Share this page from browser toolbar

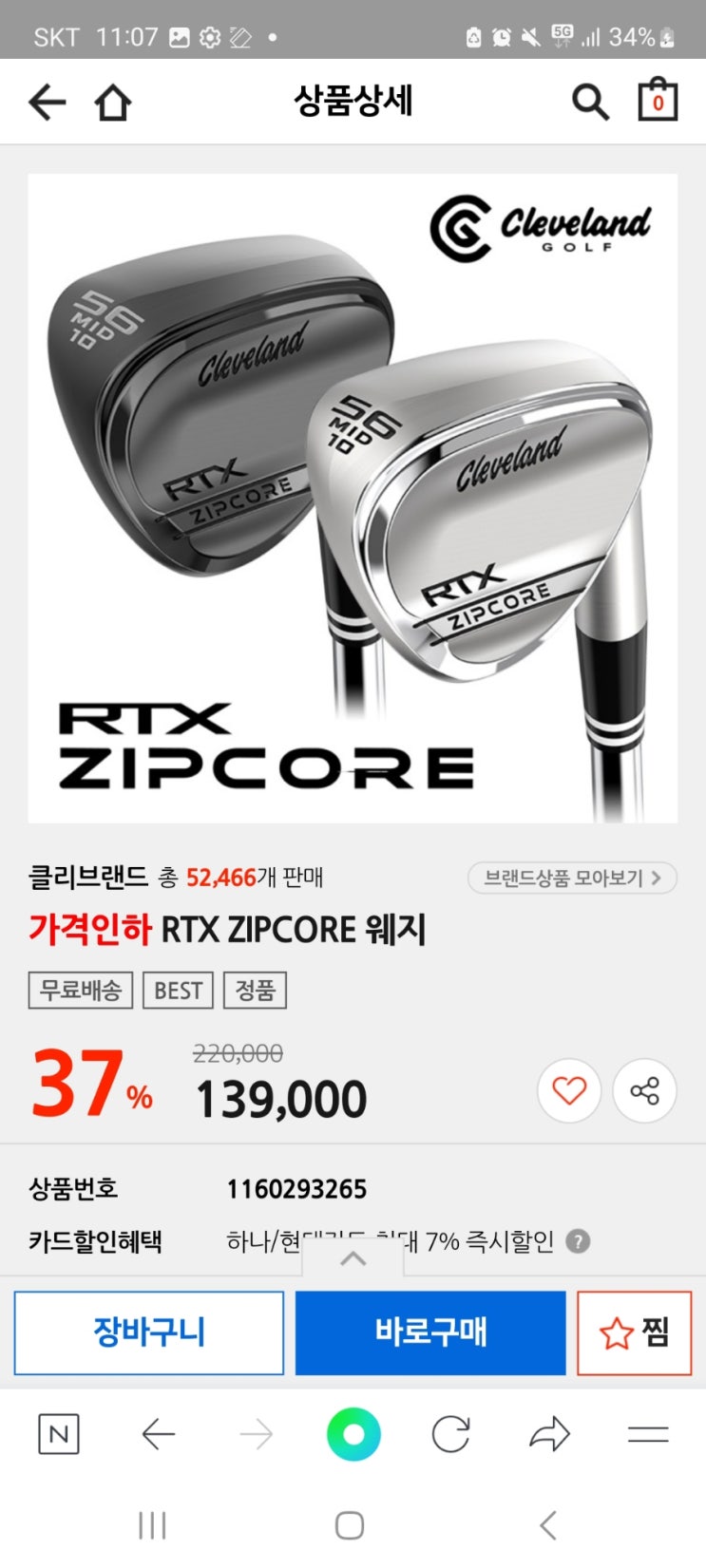pyautogui.click(x=549, y=1434)
